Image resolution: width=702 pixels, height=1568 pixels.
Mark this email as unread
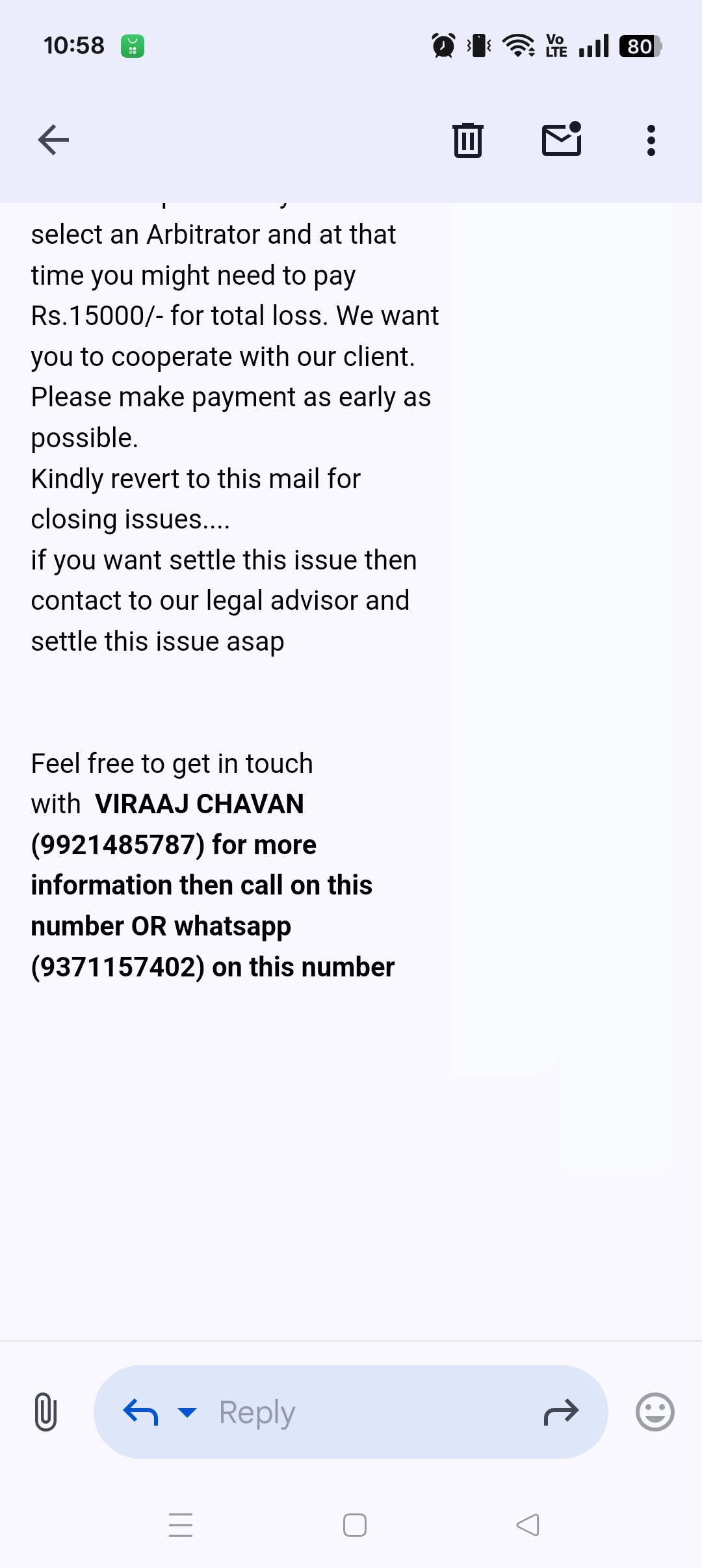pos(562,139)
